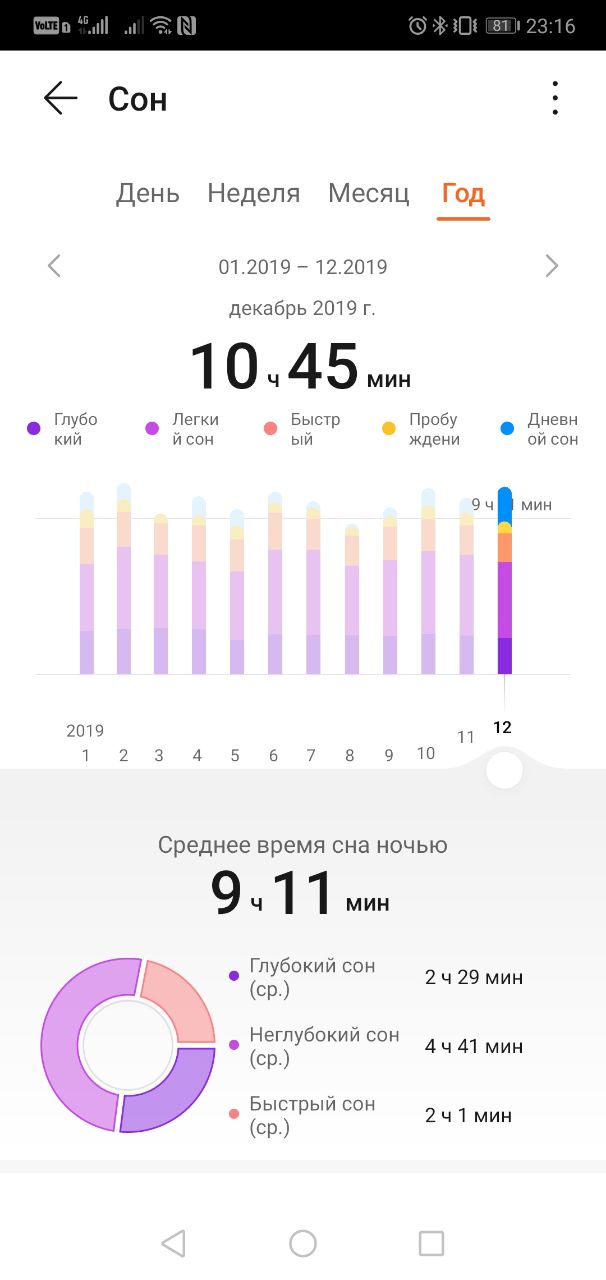The image size is (606, 1280).
Task: Select the Год tab
Action: tap(464, 193)
